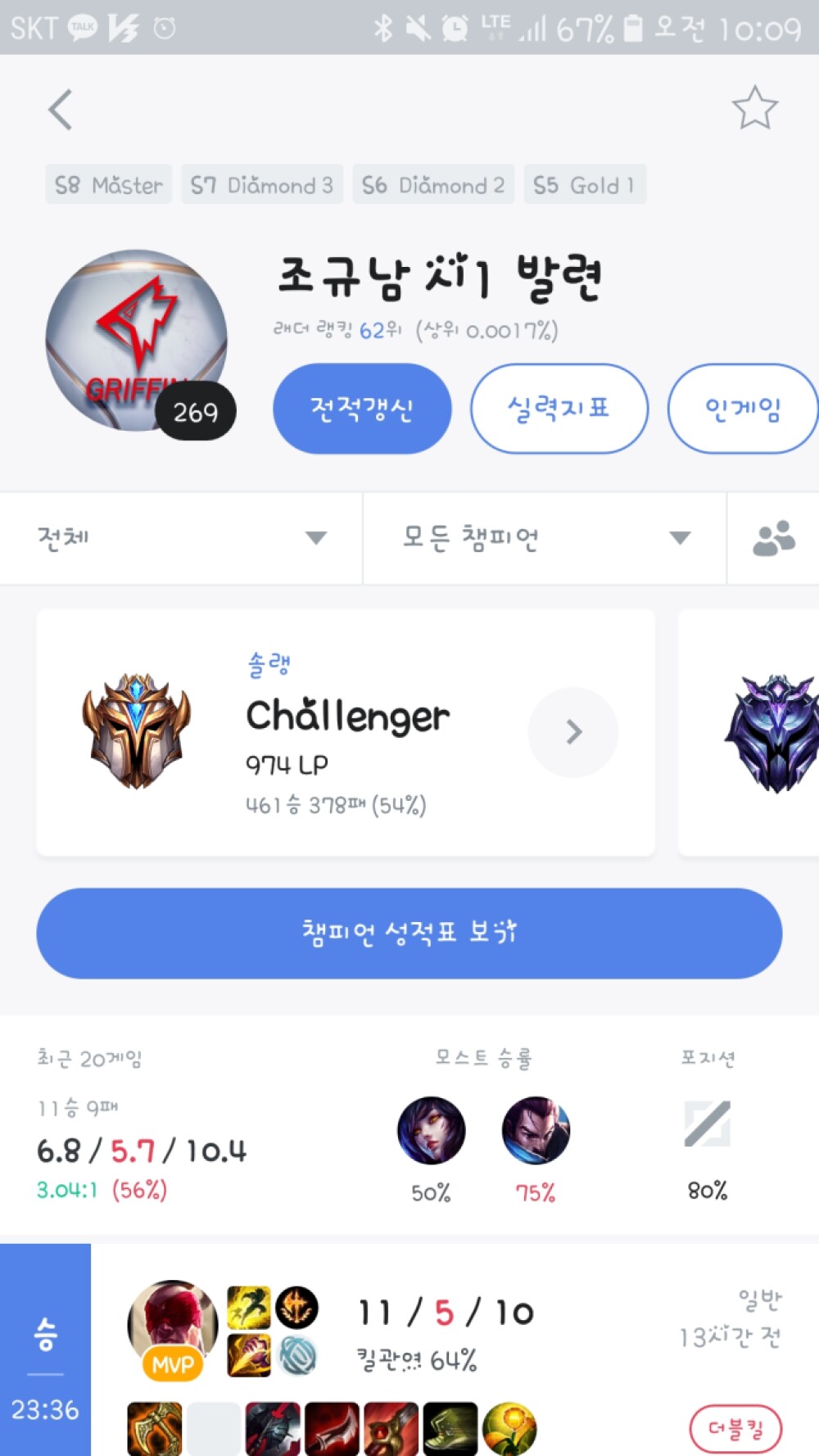Image resolution: width=819 pixels, height=1456 pixels.
Task: Open the duo partner search people icon
Action: click(773, 538)
